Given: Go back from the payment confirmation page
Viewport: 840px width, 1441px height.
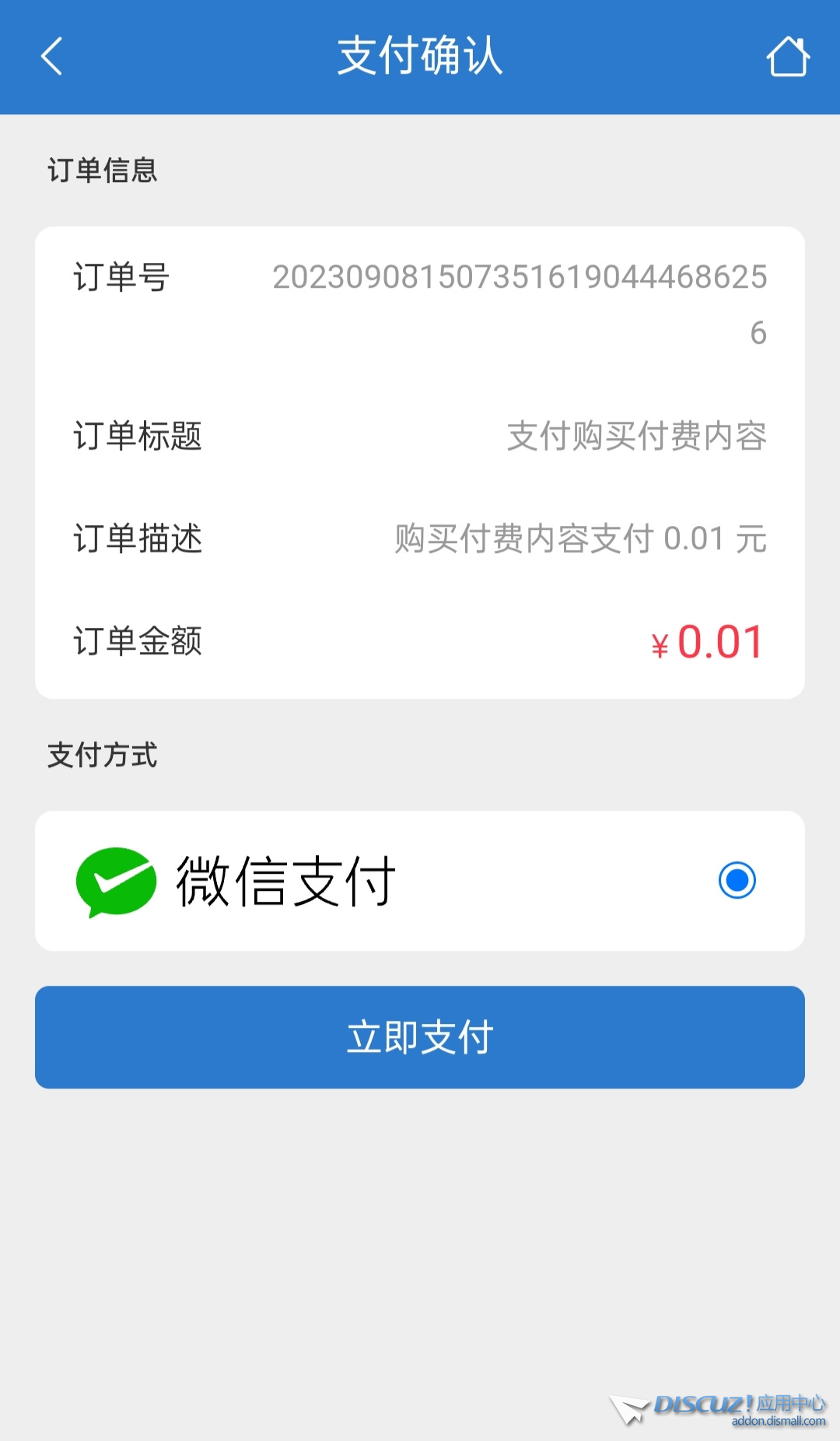Looking at the screenshot, I should tap(51, 57).
